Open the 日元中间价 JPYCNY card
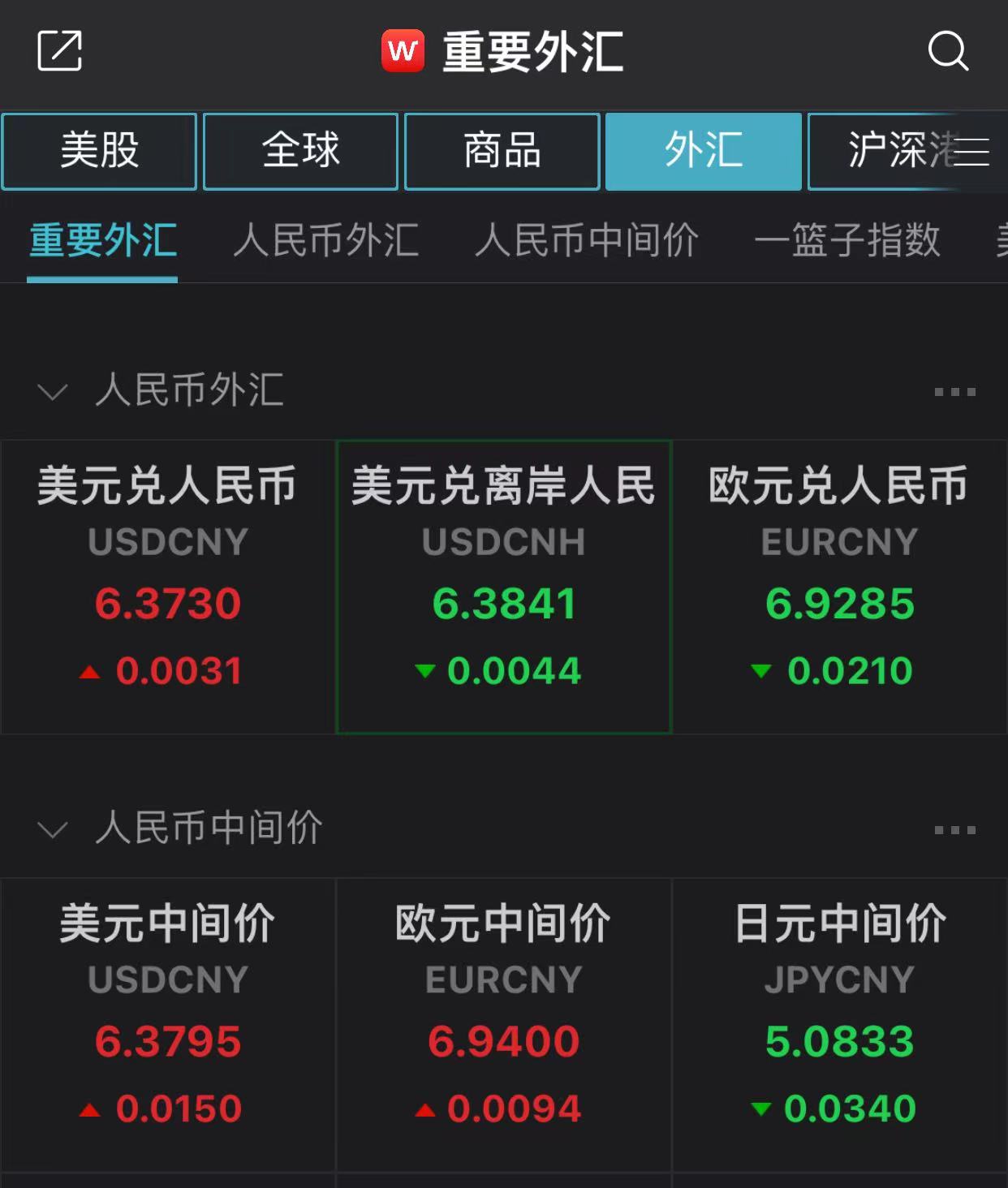 (839, 1024)
